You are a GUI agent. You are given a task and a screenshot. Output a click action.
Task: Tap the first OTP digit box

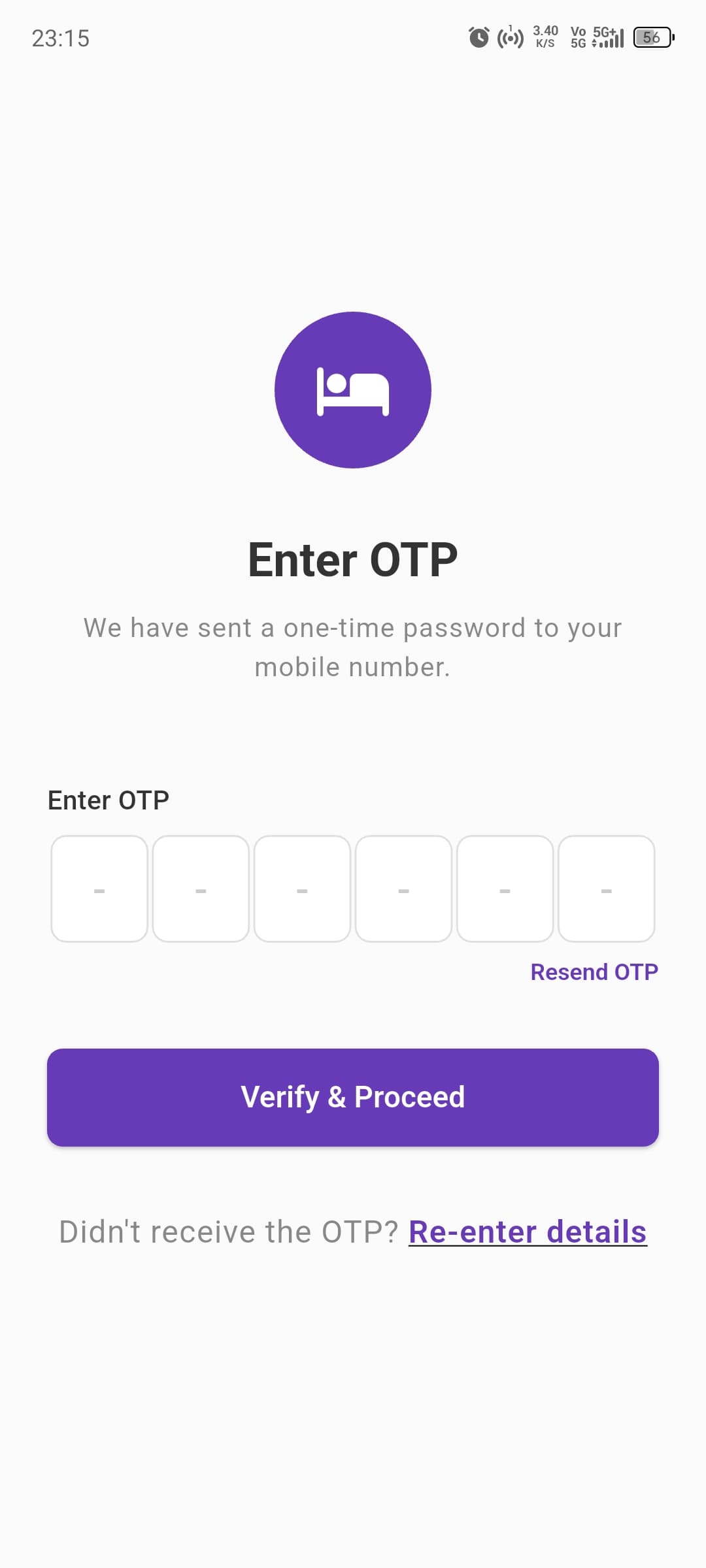(x=99, y=889)
